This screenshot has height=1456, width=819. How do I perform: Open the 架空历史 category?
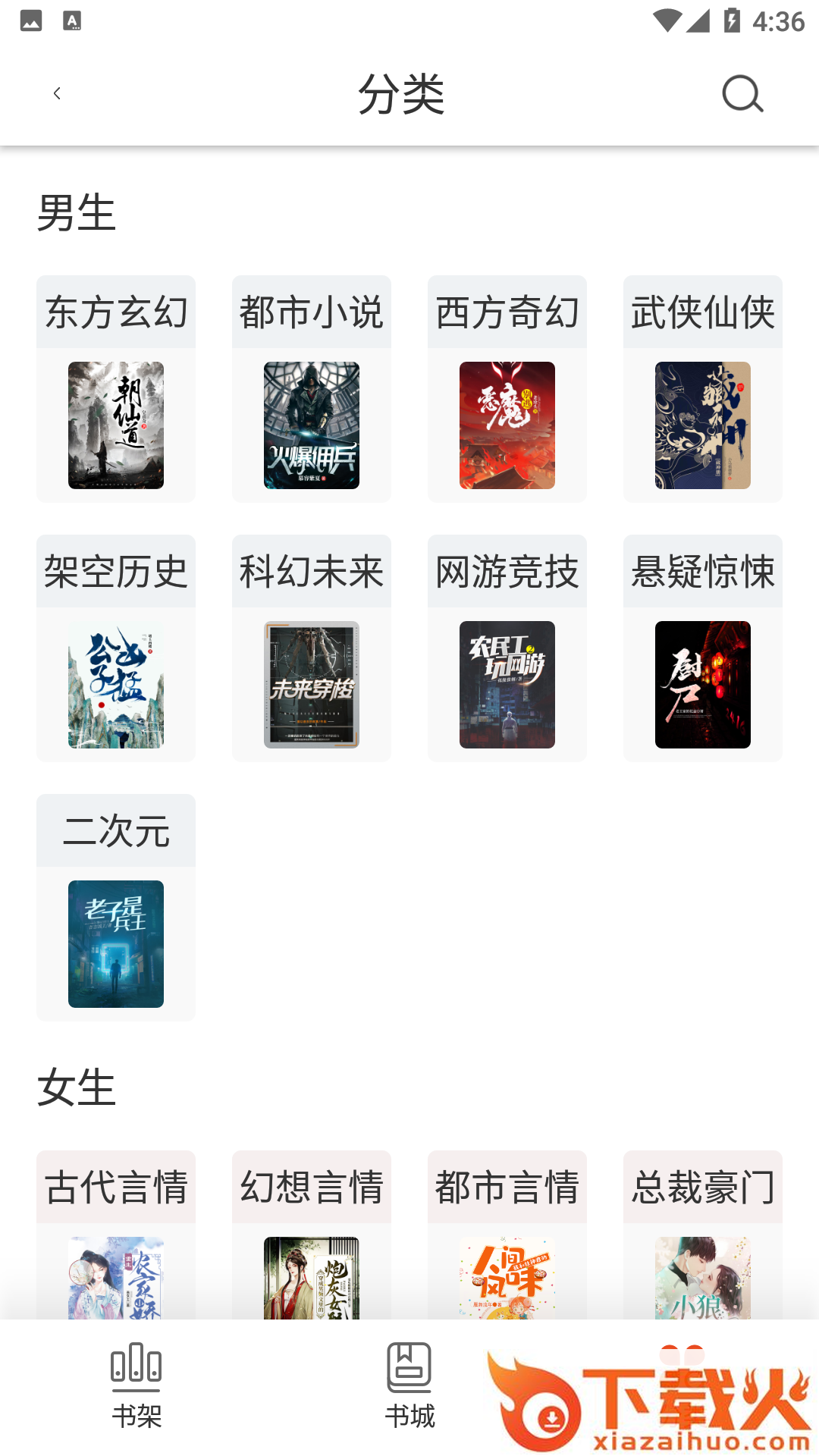(116, 648)
